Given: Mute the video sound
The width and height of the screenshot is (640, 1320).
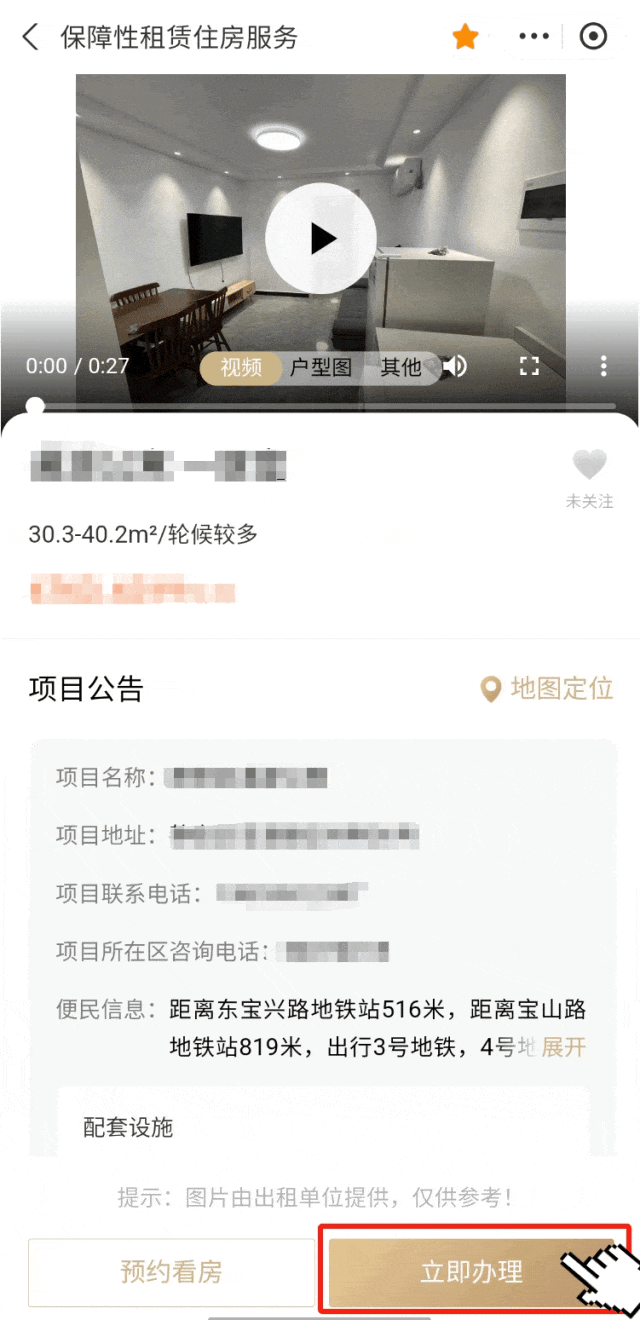Looking at the screenshot, I should point(455,366).
